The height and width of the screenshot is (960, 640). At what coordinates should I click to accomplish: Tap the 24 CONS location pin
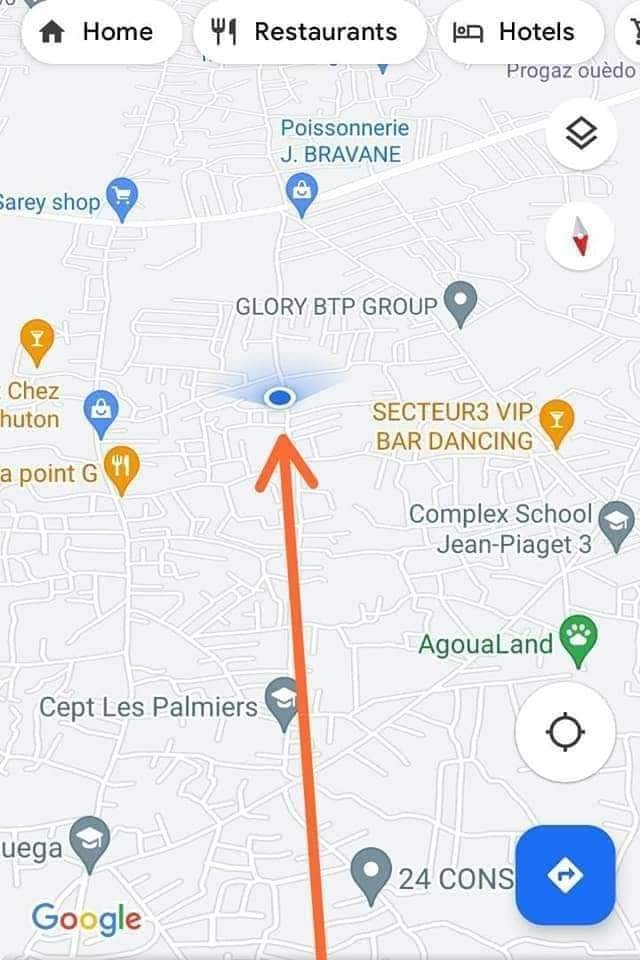371,873
